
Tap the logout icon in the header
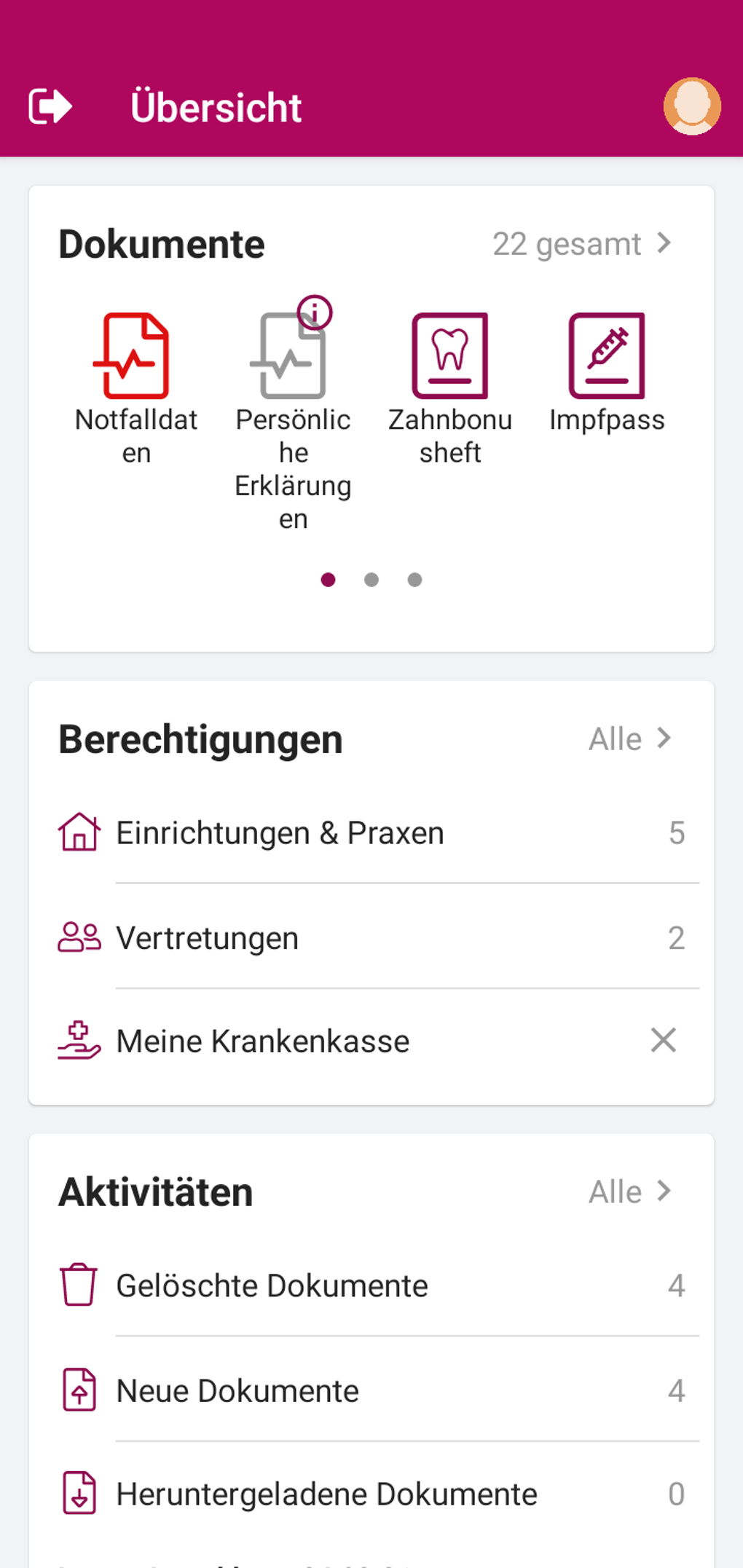[50, 106]
